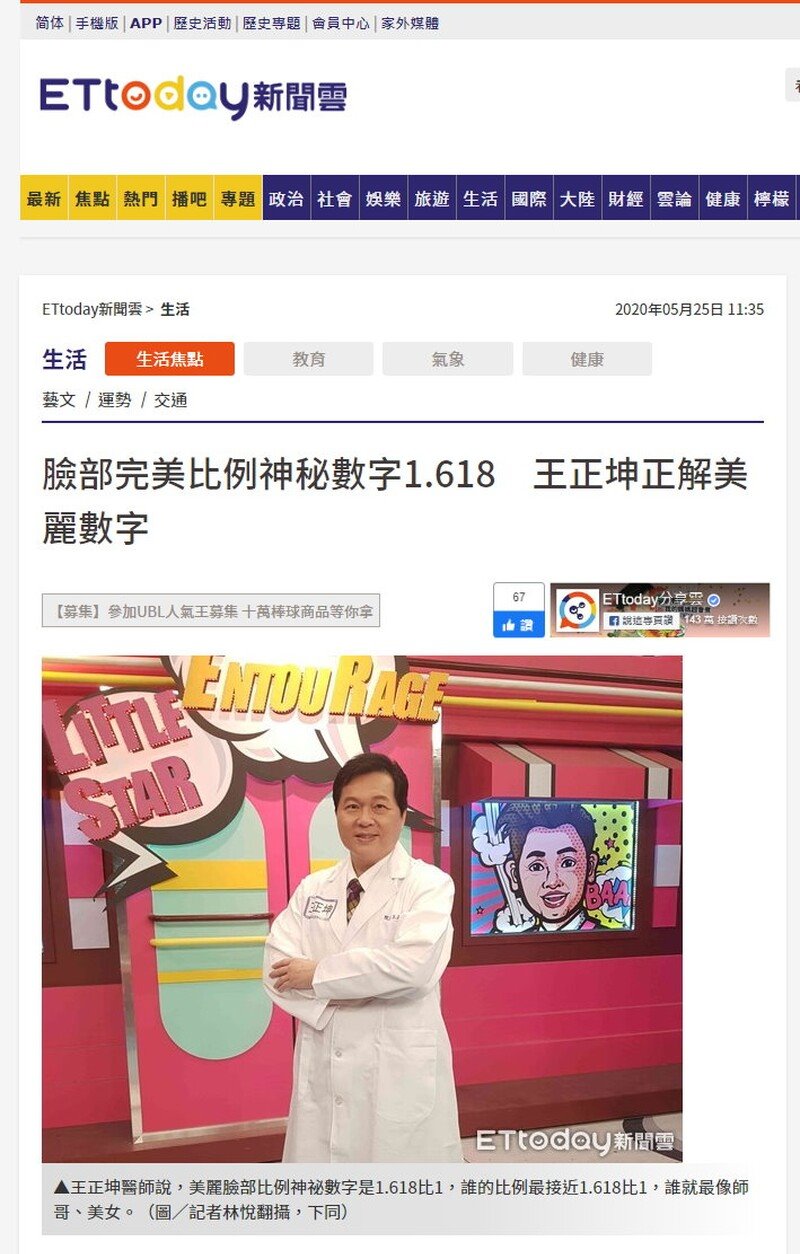Image resolution: width=800 pixels, height=1254 pixels.
Task: Switch to the 氣象 subcategory
Action: [x=447, y=359]
